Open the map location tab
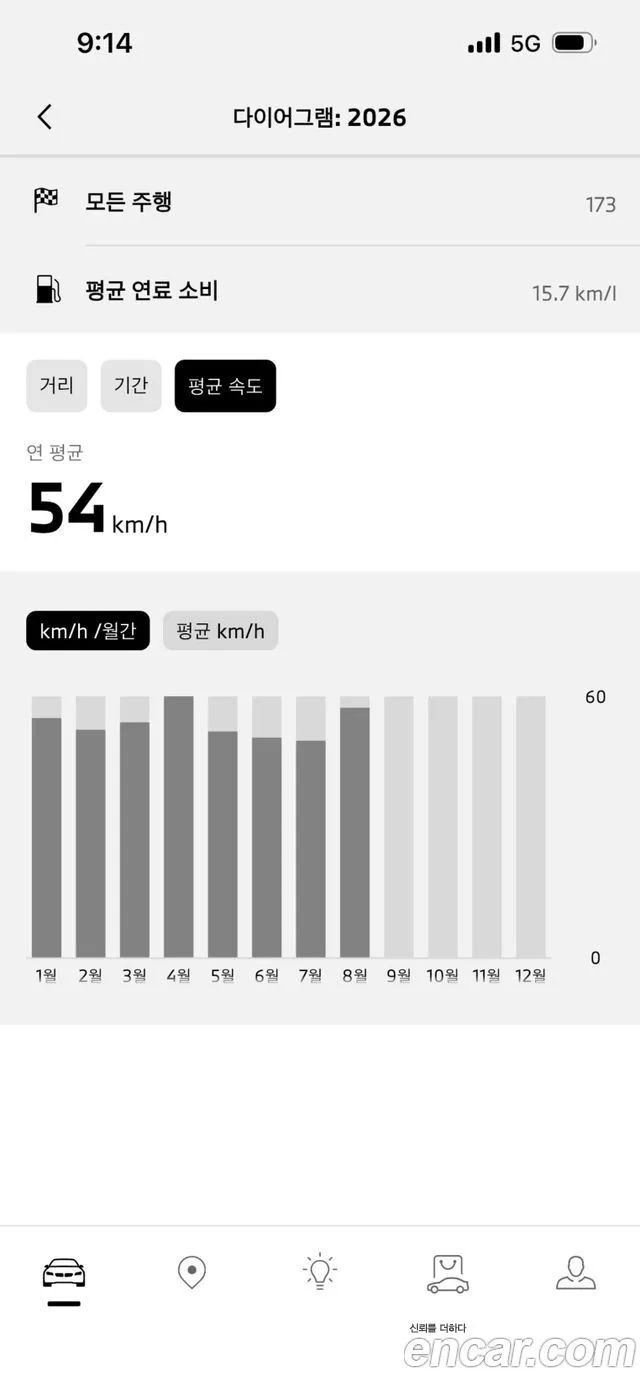This screenshot has height=1386, width=640. point(191,1273)
